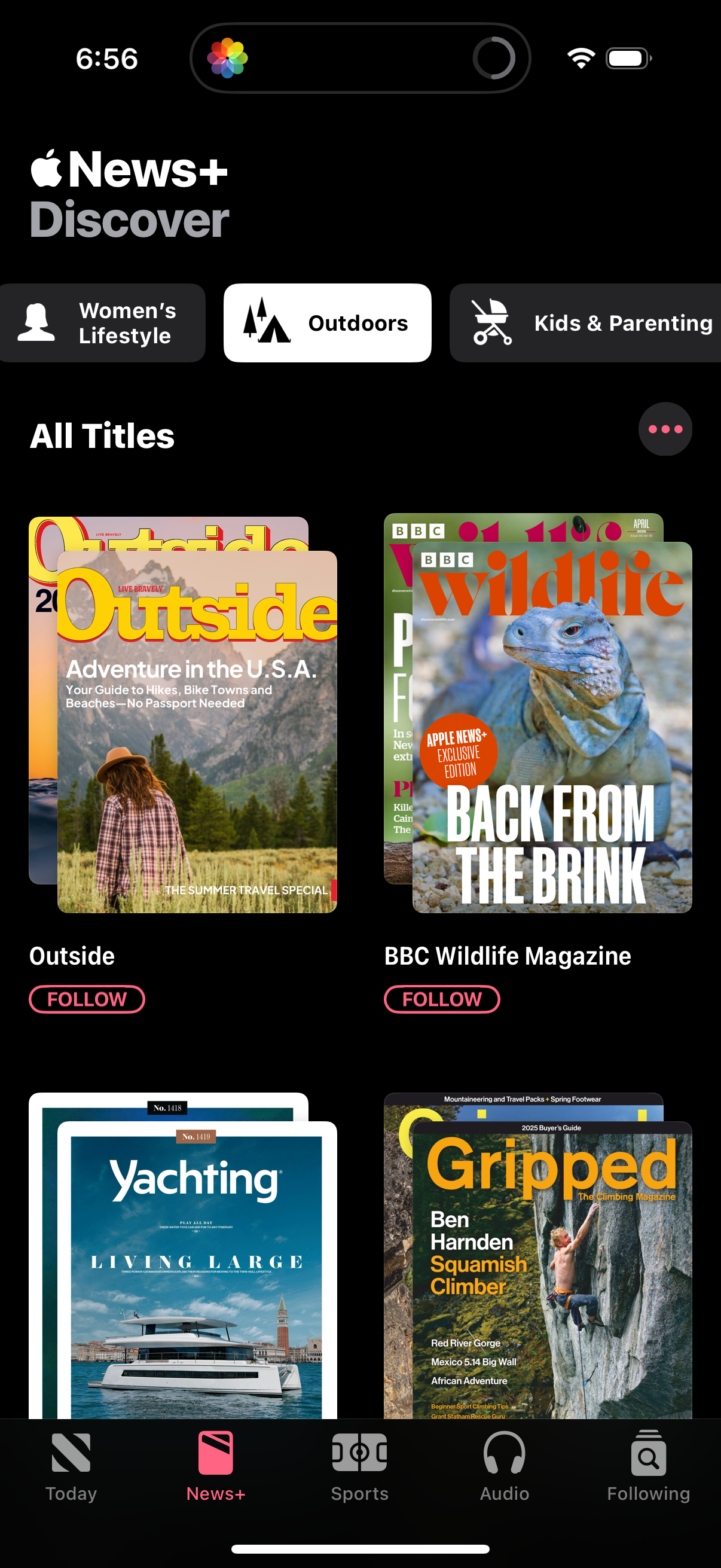Tap the Women's Lifestyle person icon
The height and width of the screenshot is (1568, 721).
coord(39,322)
